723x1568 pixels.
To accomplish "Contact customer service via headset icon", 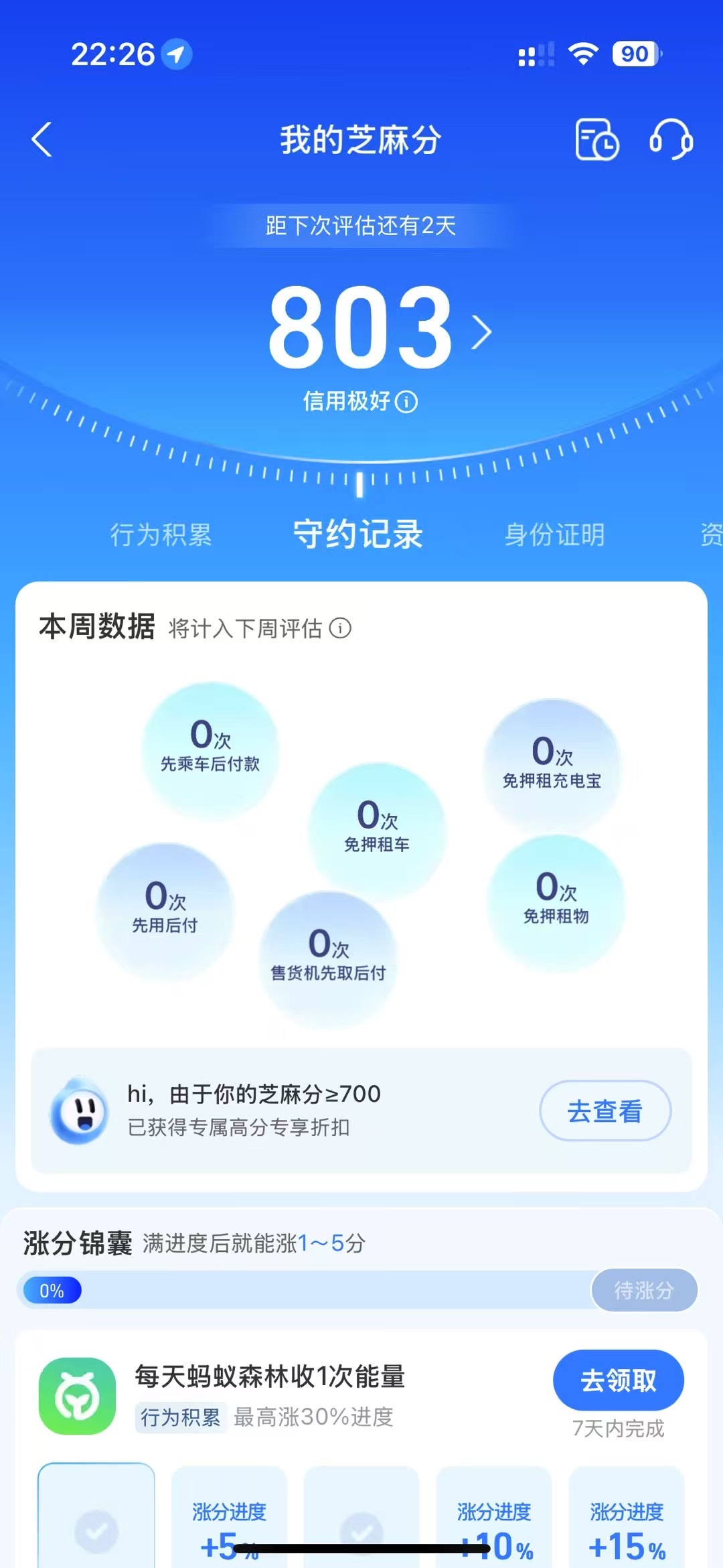I will pos(671,139).
